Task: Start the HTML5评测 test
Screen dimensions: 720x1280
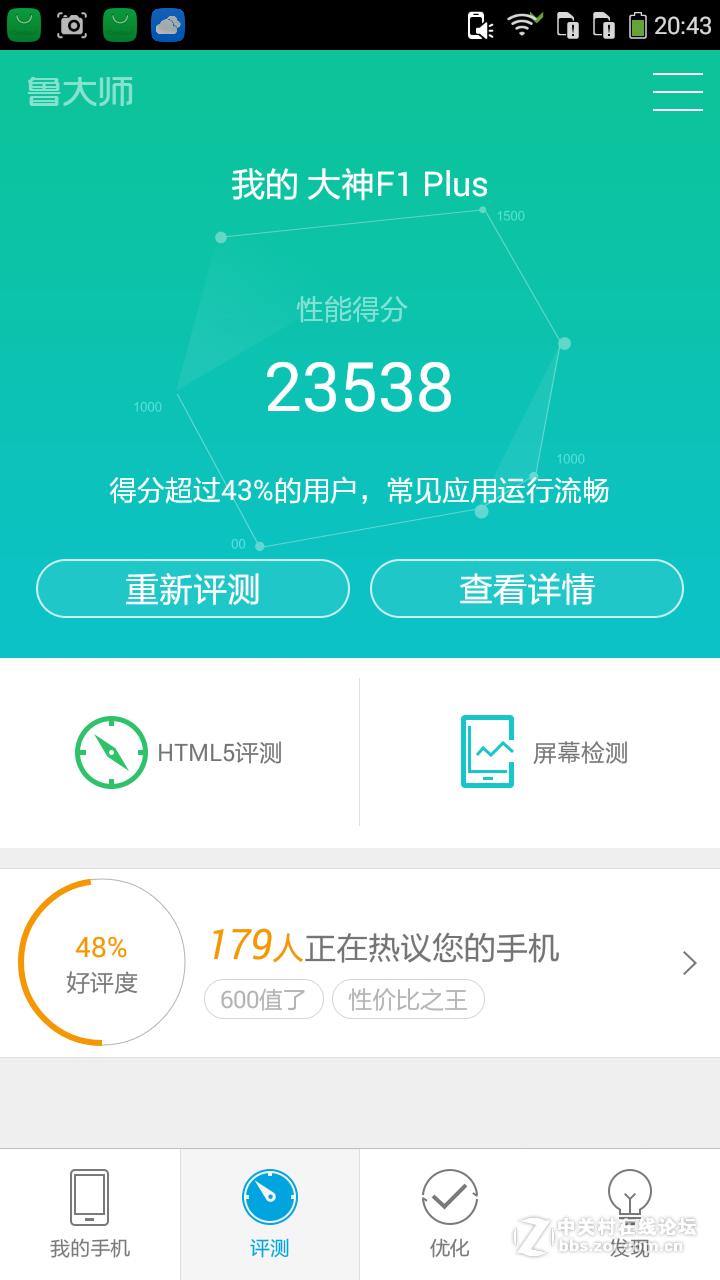Action: point(180,752)
